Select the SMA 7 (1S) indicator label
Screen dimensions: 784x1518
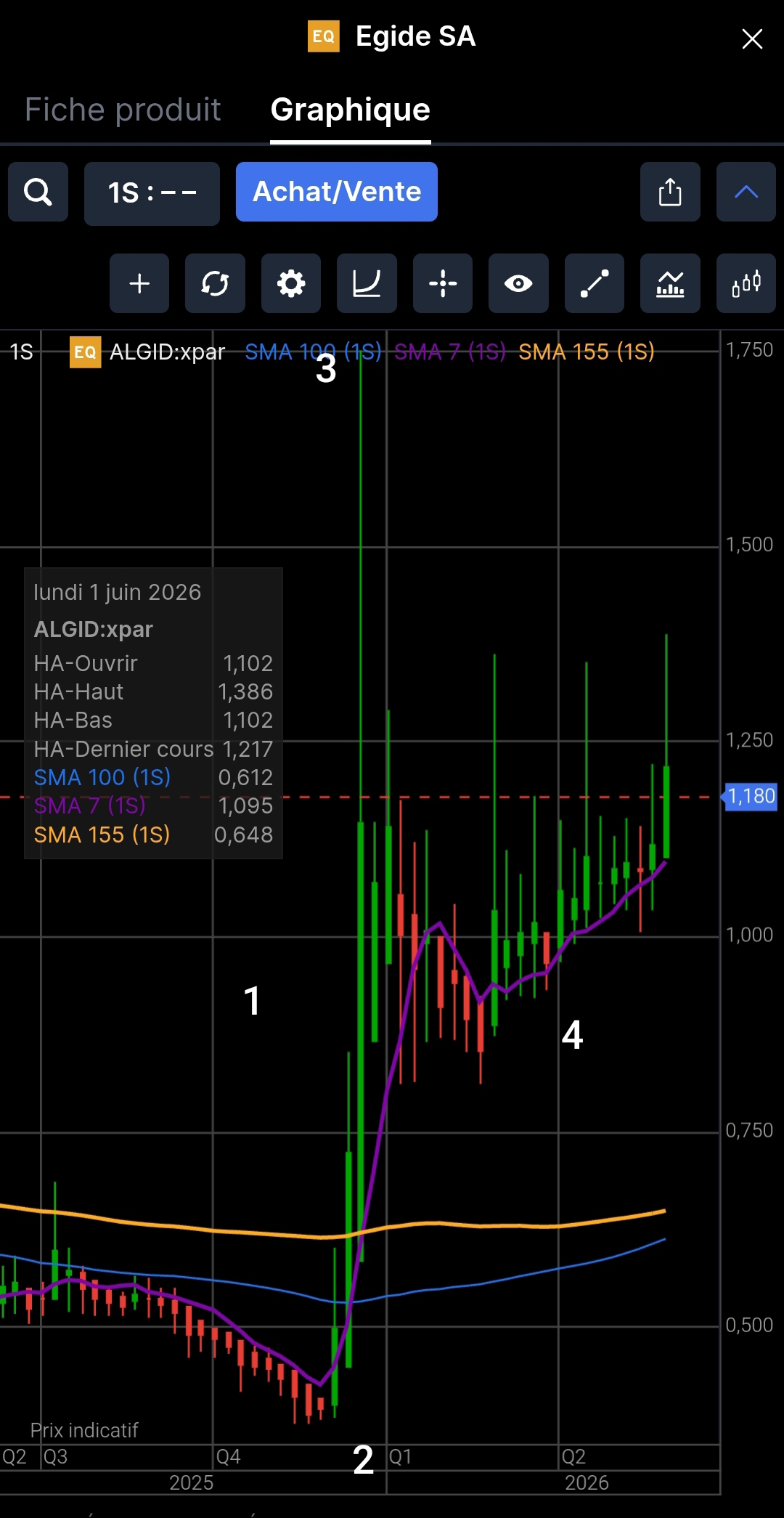click(450, 352)
